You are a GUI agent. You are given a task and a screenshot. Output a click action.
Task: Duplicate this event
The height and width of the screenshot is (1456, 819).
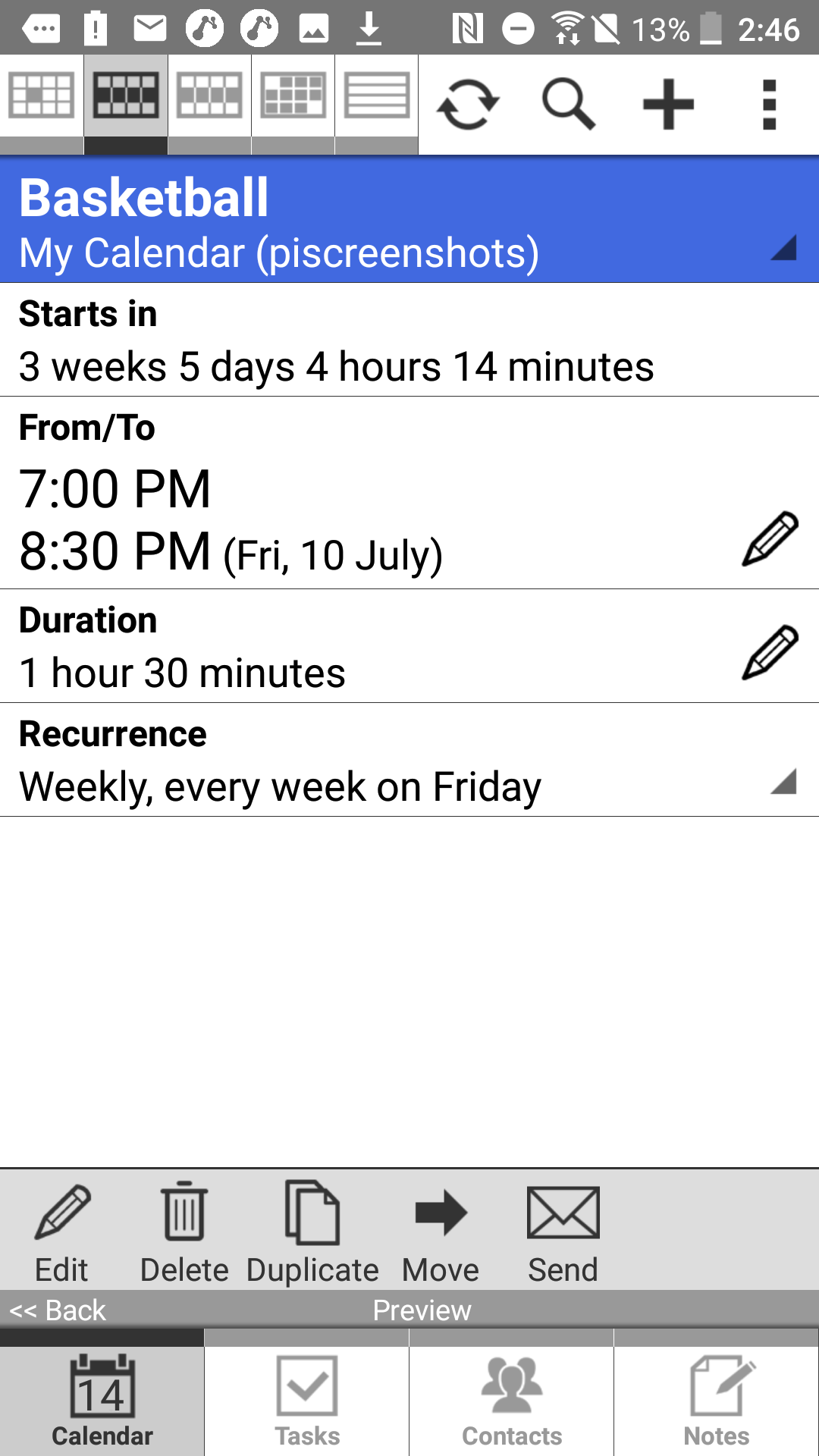click(312, 1232)
